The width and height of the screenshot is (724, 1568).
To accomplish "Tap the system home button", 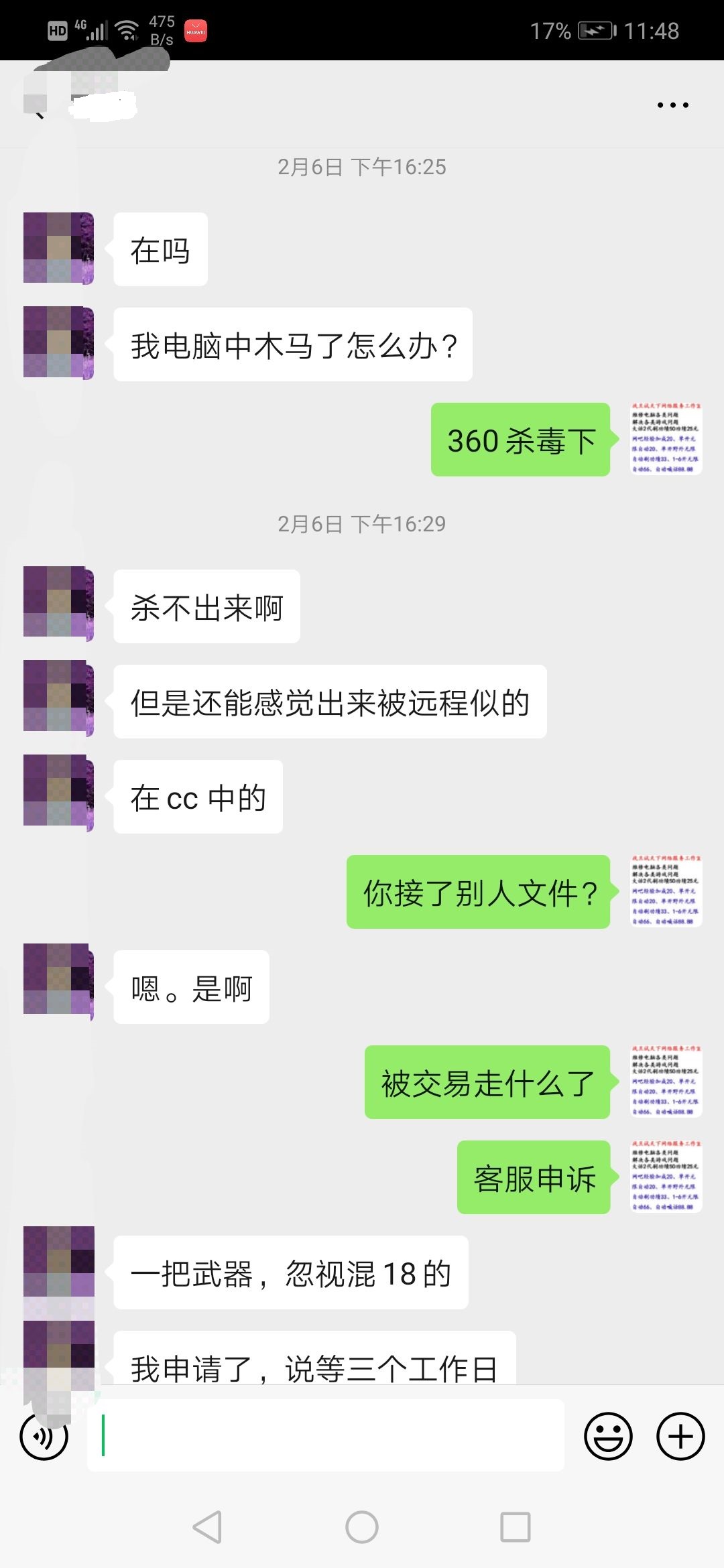I will tap(362, 1527).
